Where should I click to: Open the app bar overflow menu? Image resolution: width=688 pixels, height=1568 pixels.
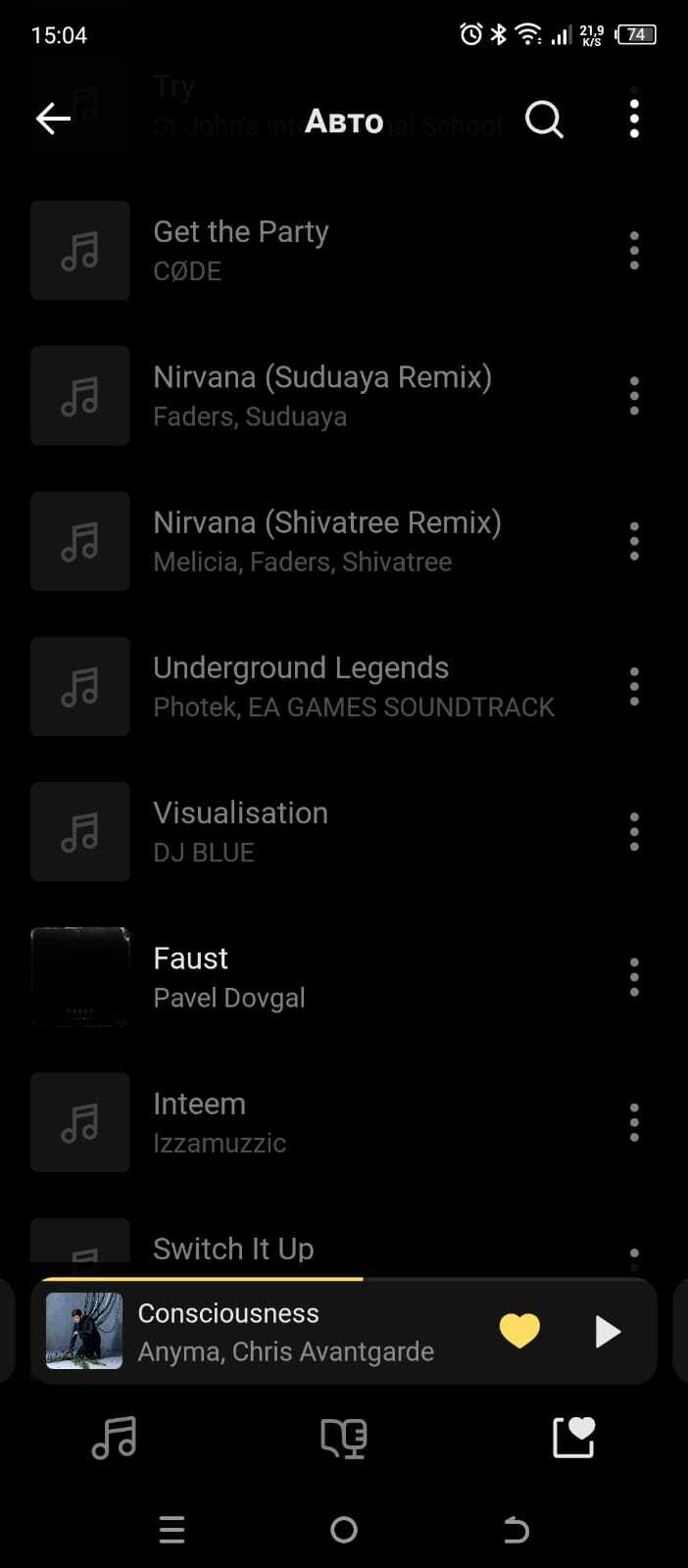(x=634, y=119)
